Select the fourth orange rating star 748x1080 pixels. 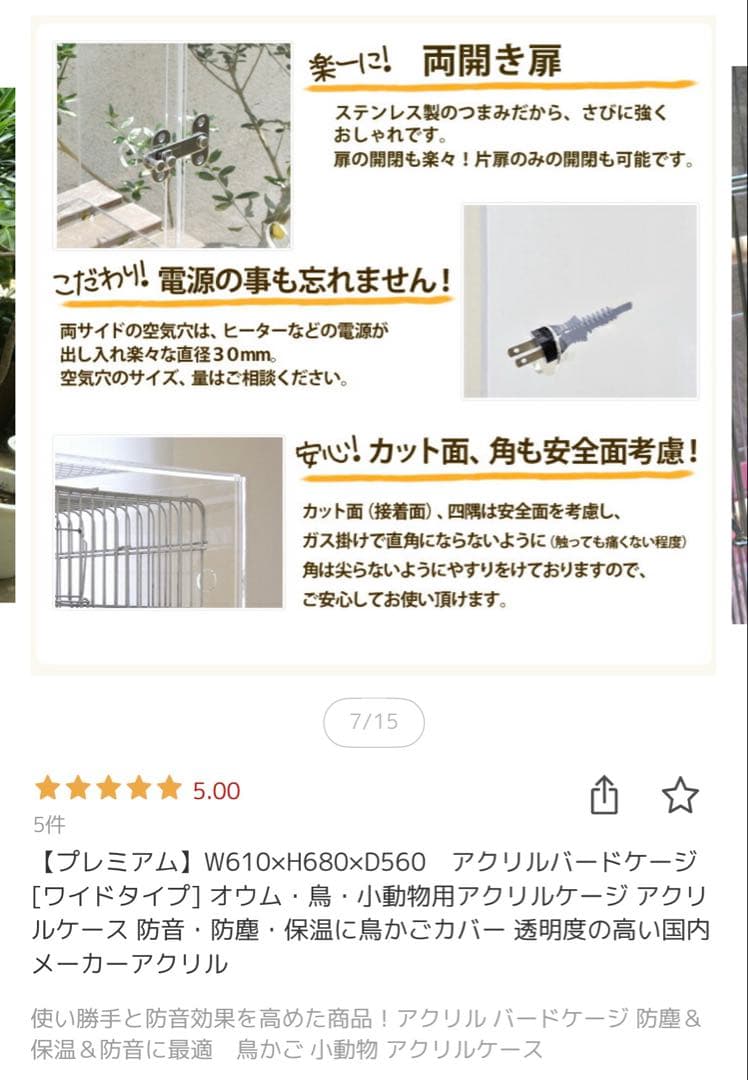pyautogui.click(x=136, y=788)
